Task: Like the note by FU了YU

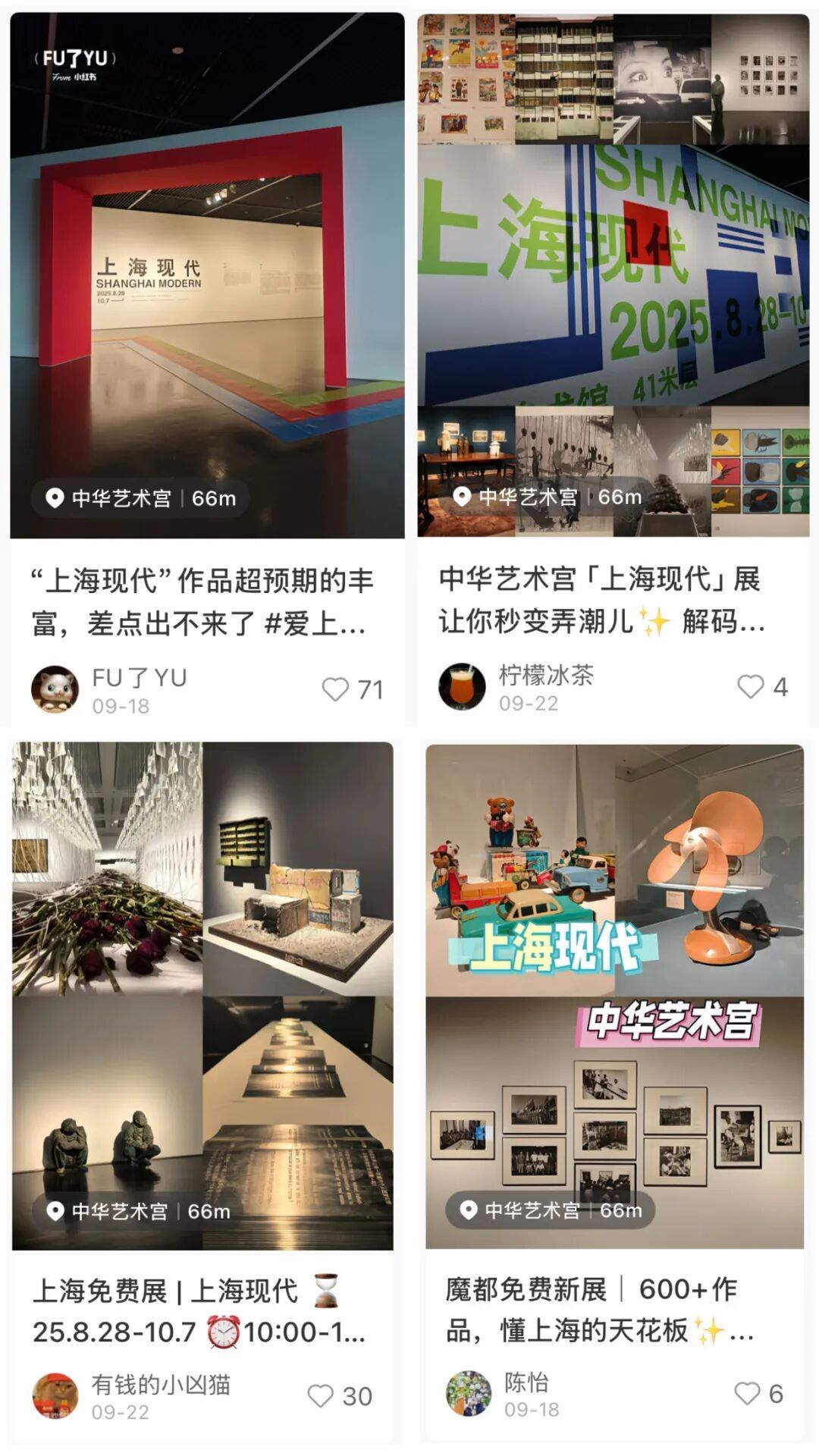Action: point(335,689)
